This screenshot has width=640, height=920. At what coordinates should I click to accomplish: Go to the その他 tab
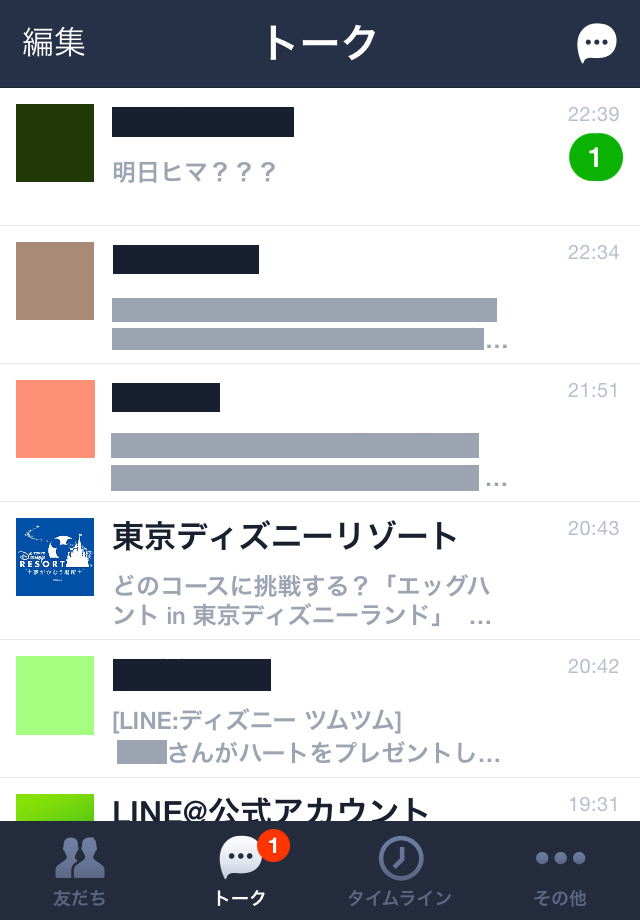[560, 872]
